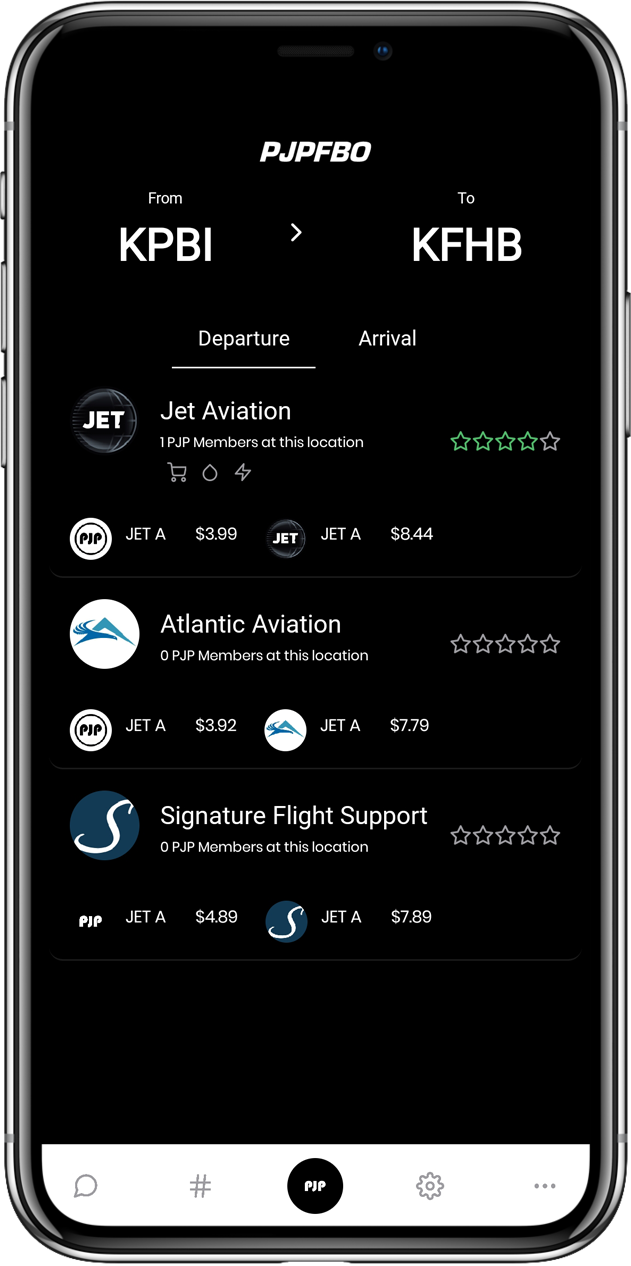Switch to the Arrival tab
Image resolution: width=631 pixels, height=1266 pixels.
(387, 339)
